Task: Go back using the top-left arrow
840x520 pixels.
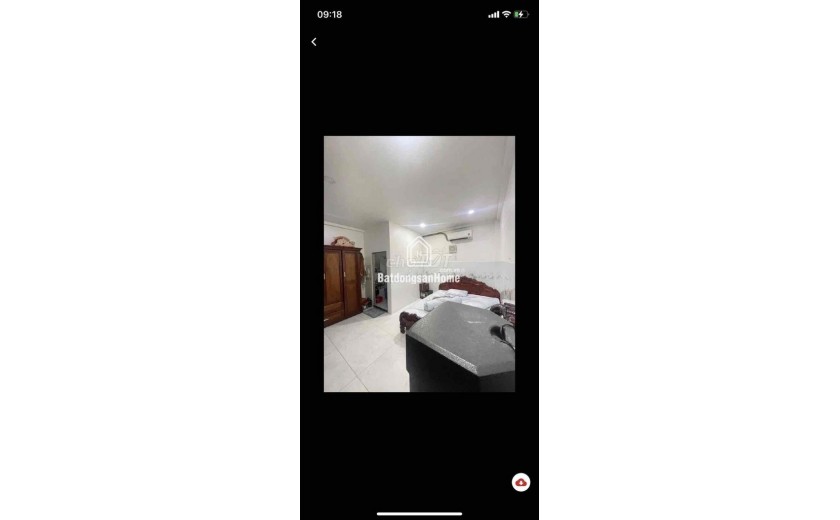Action: (x=314, y=42)
